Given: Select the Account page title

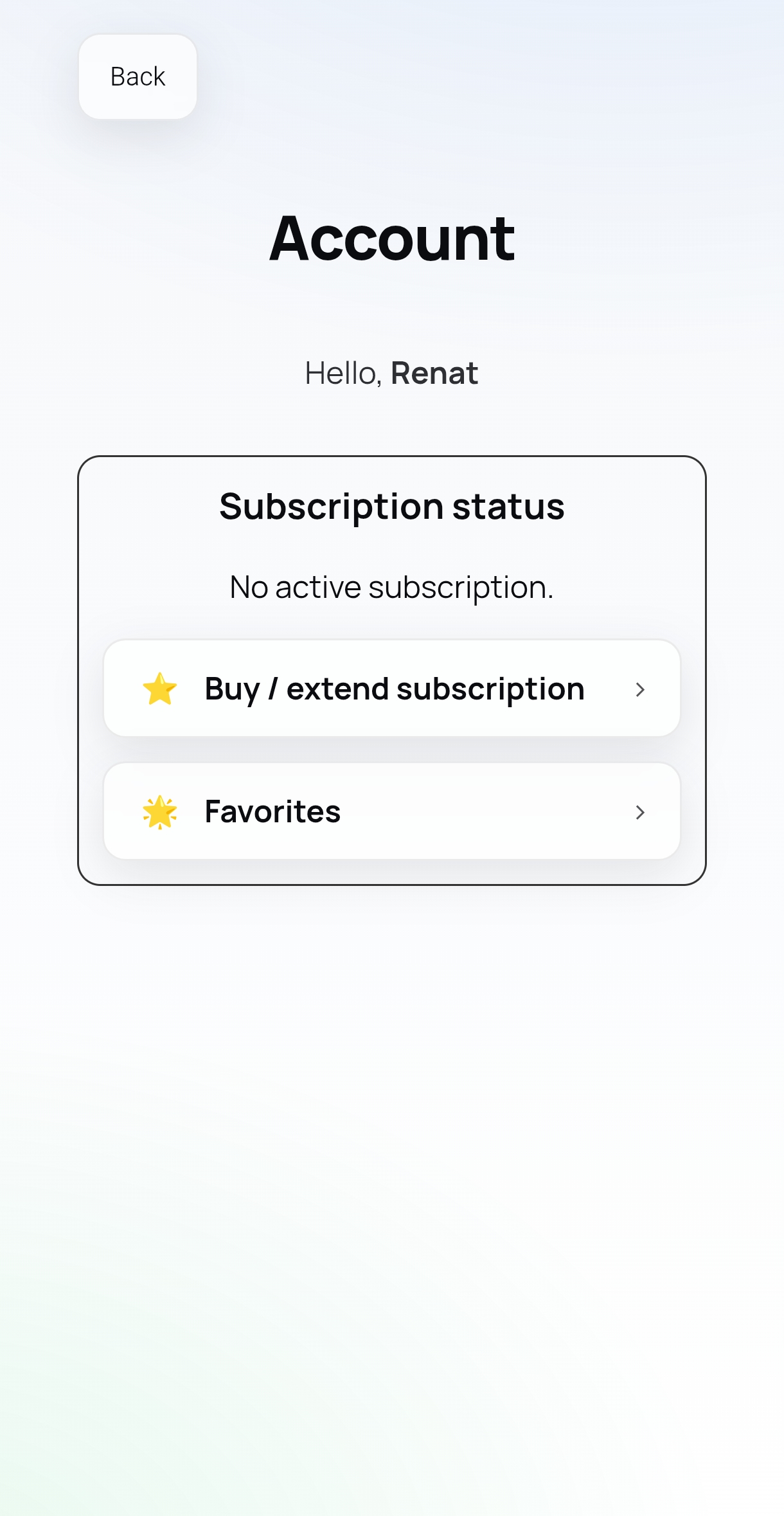Looking at the screenshot, I should pos(392,239).
